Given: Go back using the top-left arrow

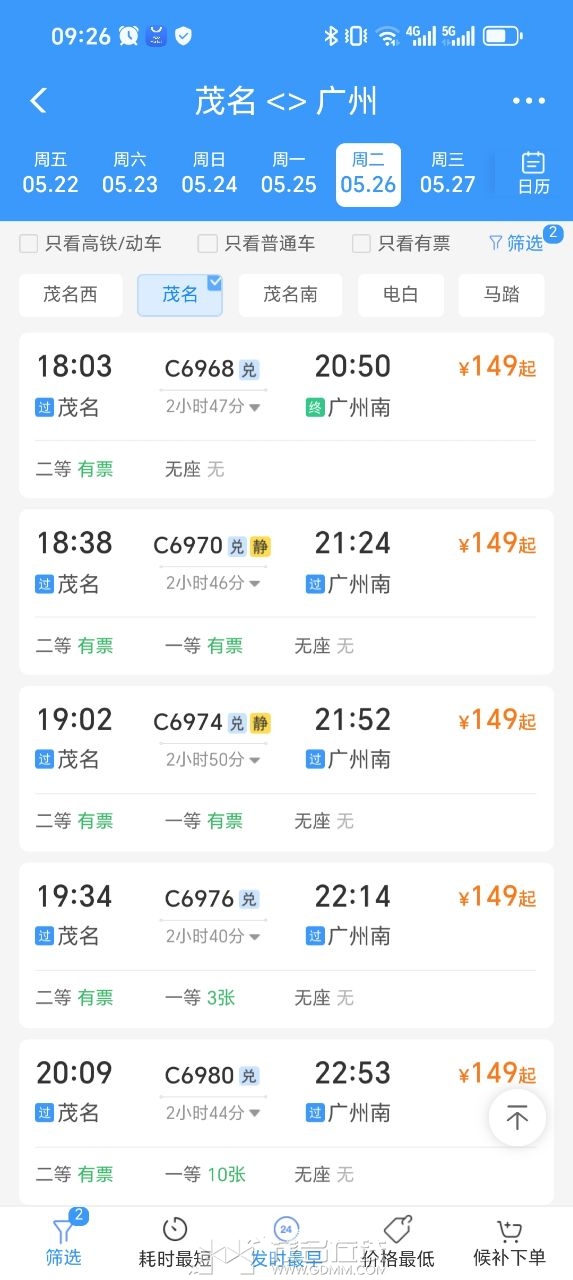Looking at the screenshot, I should 39,100.
